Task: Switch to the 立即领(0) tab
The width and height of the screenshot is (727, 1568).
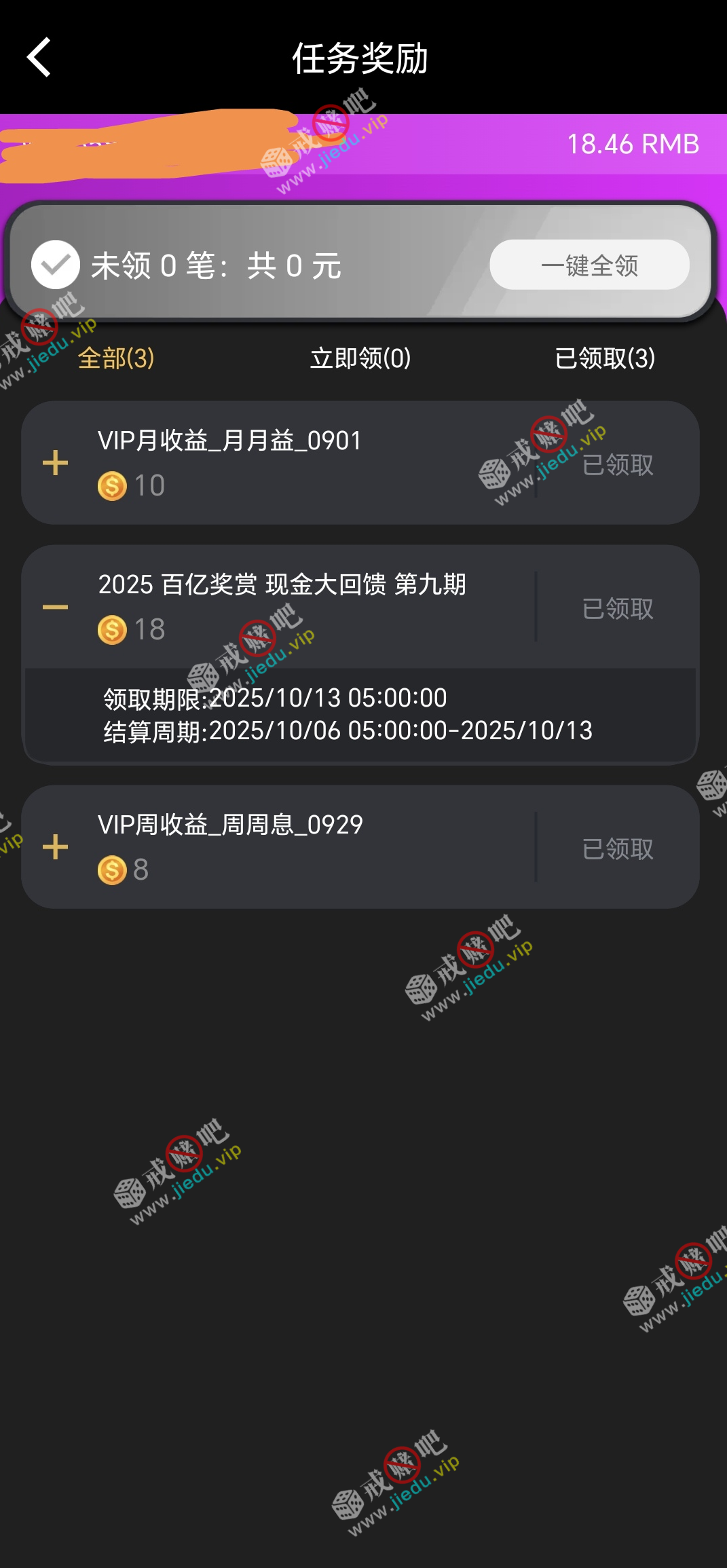Action: pos(360,358)
